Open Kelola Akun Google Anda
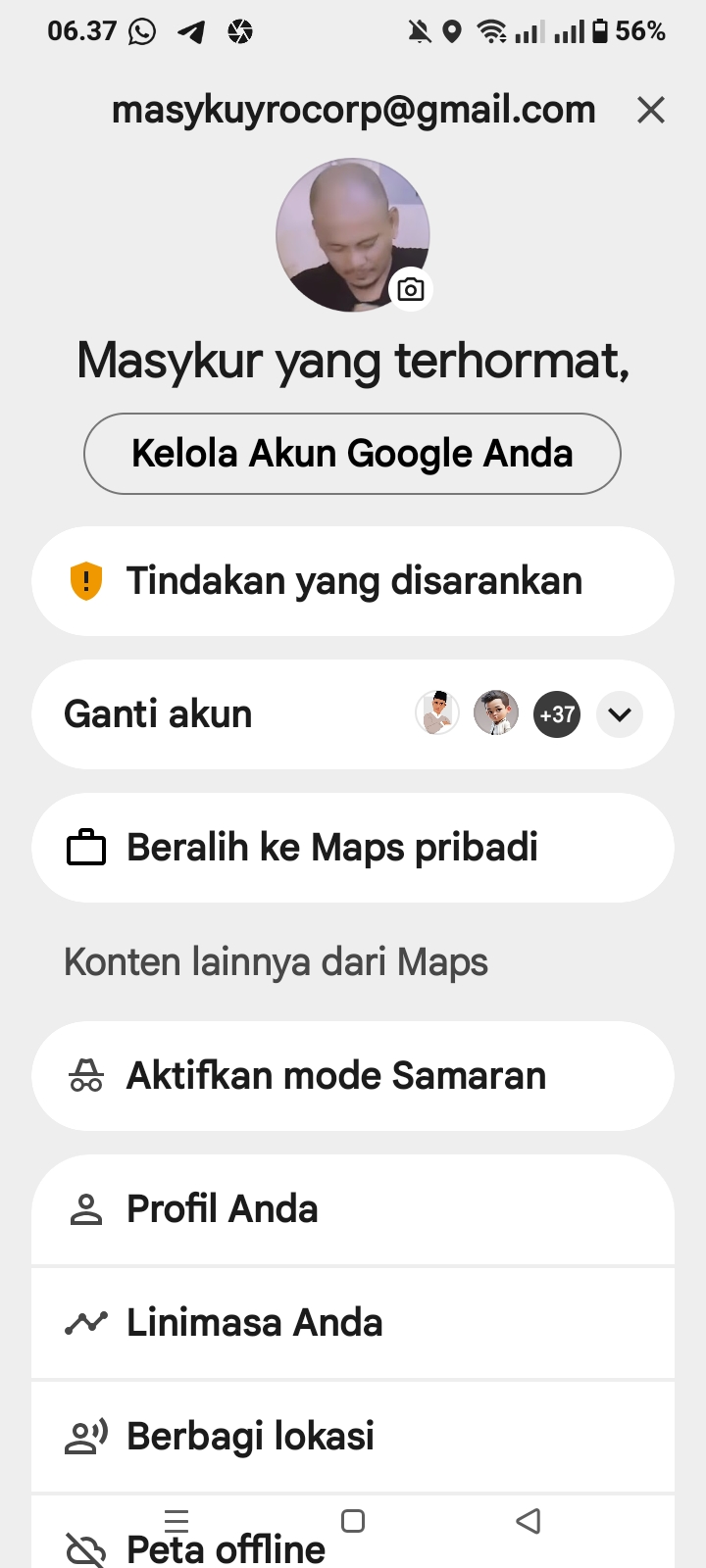The height and width of the screenshot is (1568, 706). 352,454
